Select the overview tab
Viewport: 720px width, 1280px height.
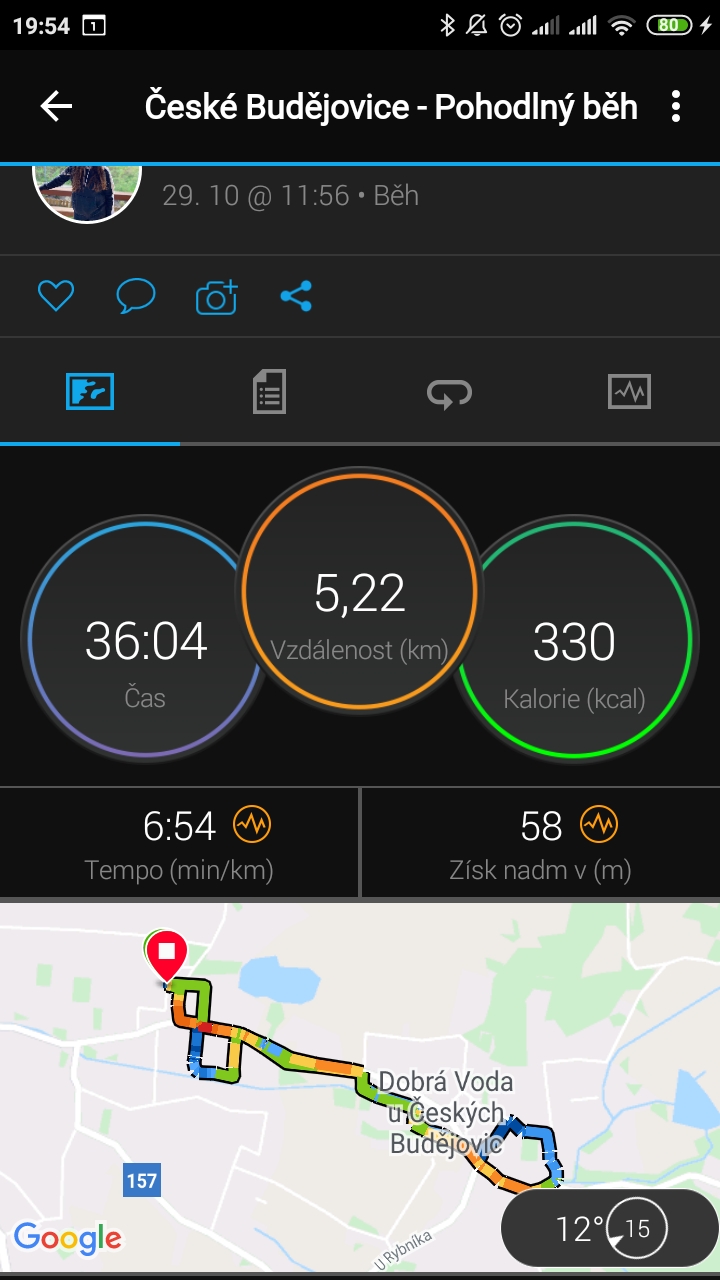point(90,391)
